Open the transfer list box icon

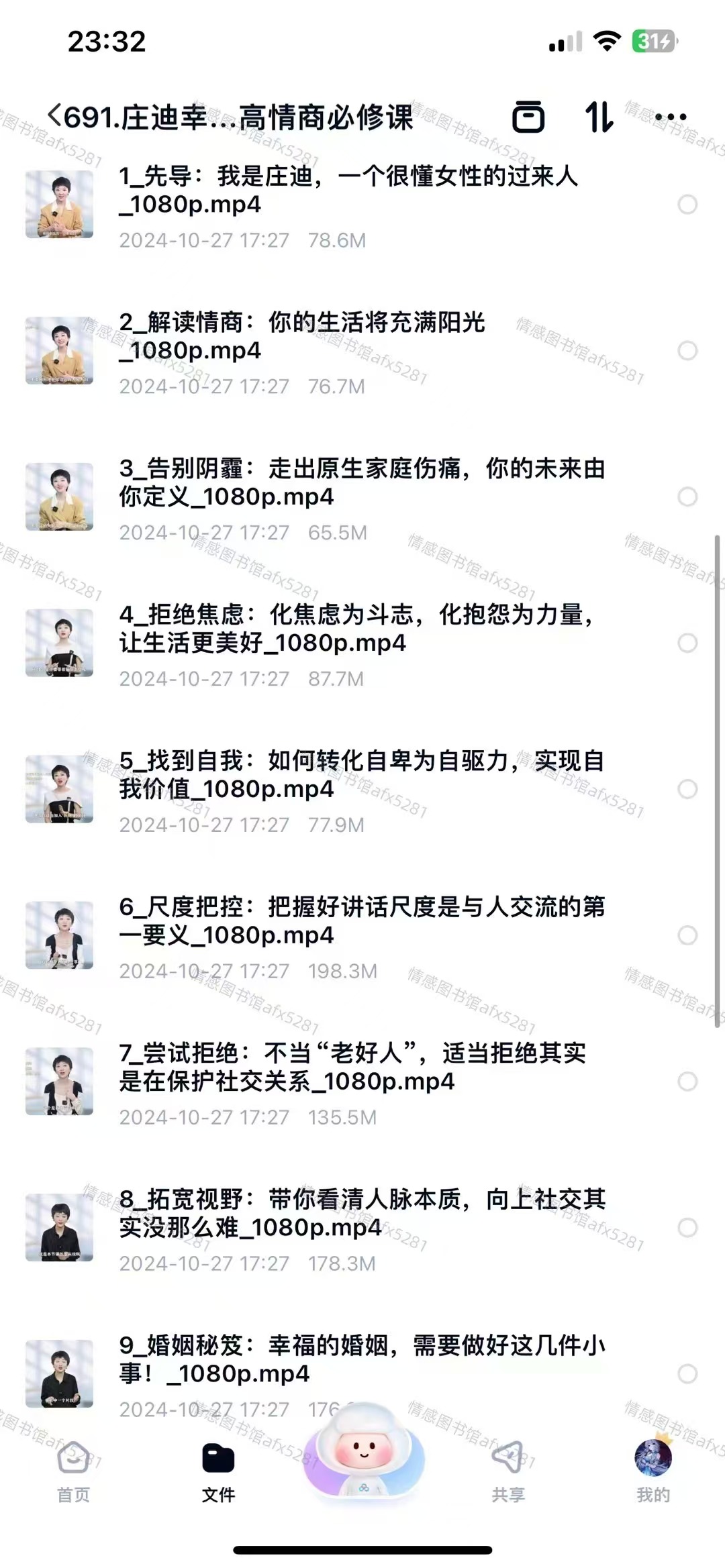[528, 117]
